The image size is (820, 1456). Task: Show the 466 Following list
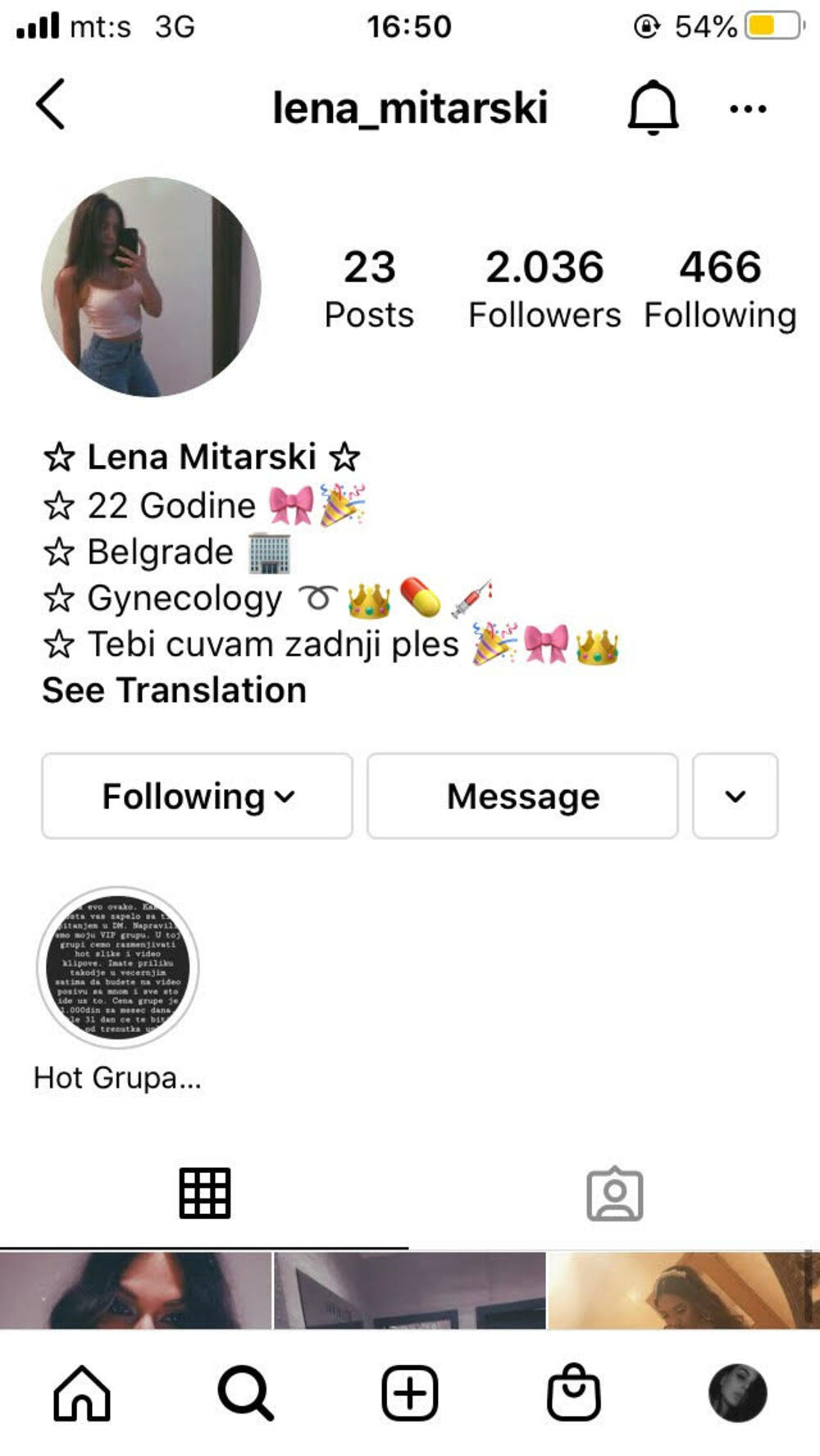click(x=720, y=290)
